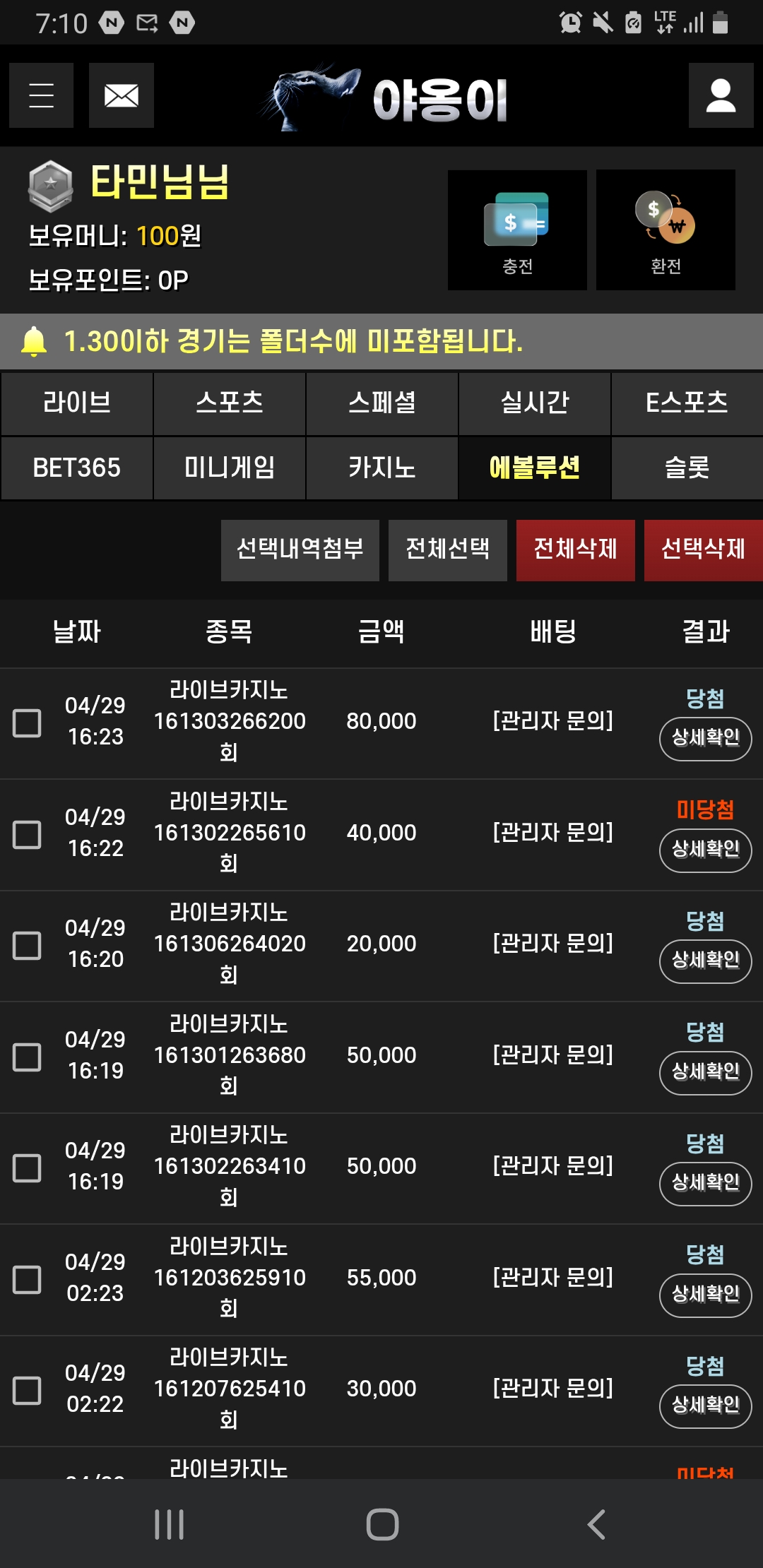
Task: Tap the 선택삭제 button
Action: (703, 550)
